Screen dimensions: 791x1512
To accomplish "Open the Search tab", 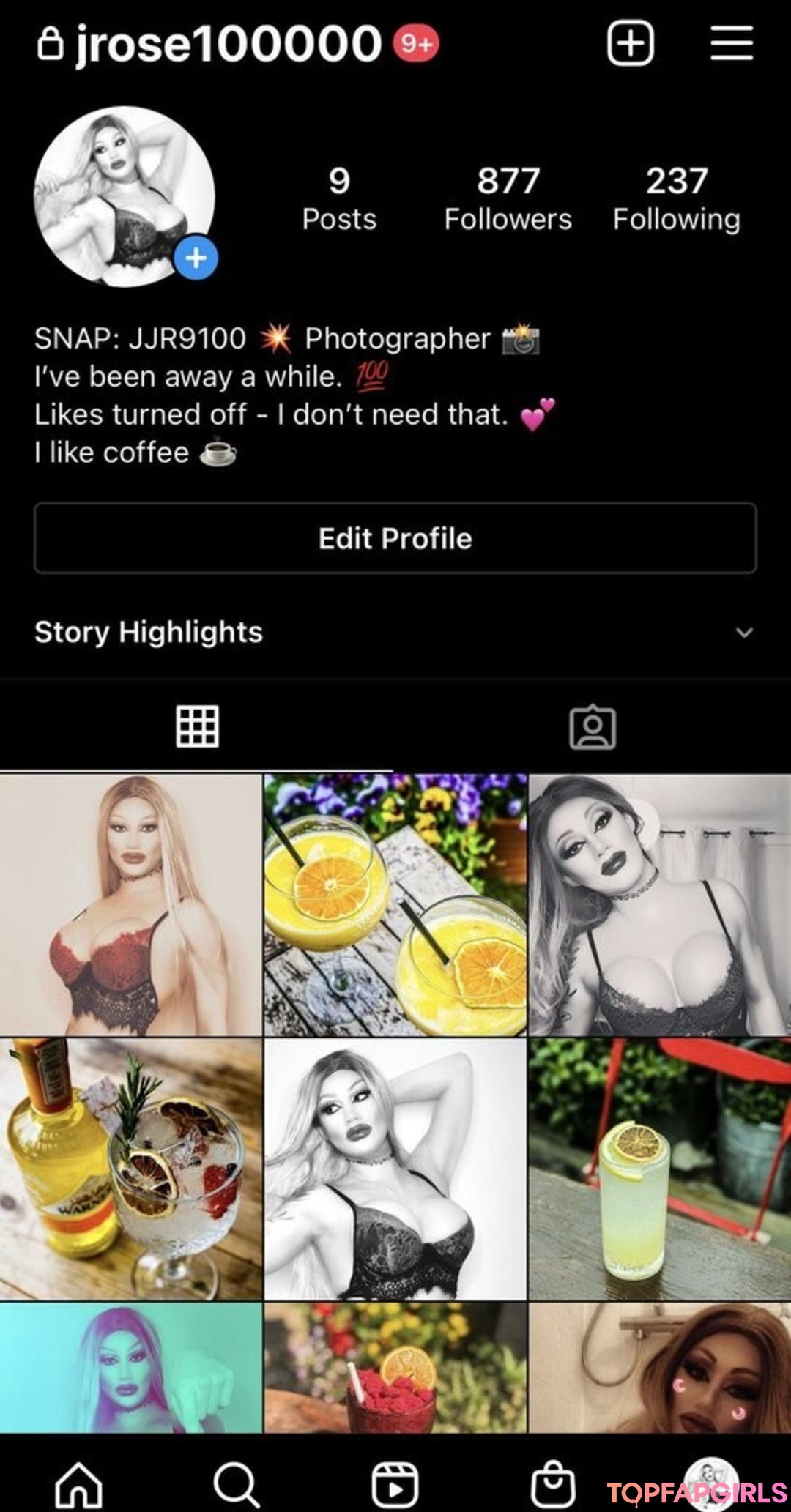I will click(237, 1485).
